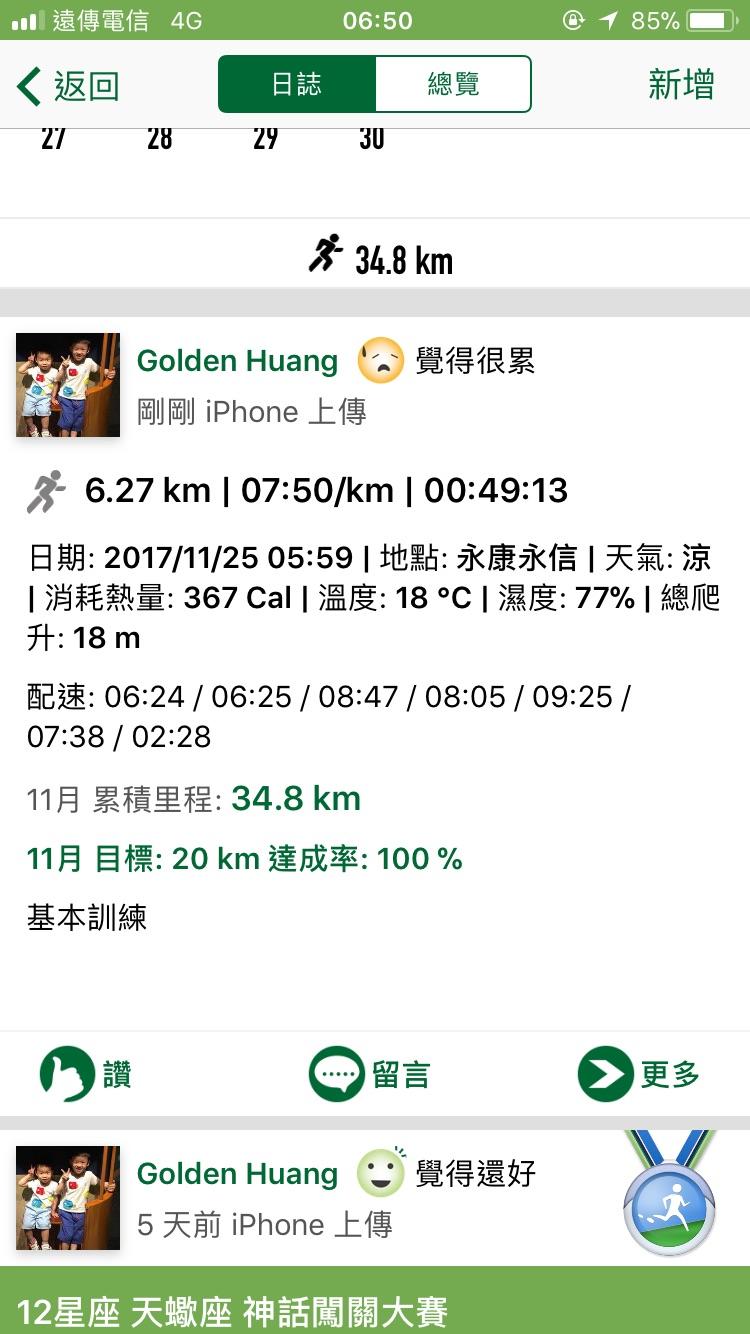
Task: Open Golden Huang's profile from 覺得很累 post
Action: (237, 361)
